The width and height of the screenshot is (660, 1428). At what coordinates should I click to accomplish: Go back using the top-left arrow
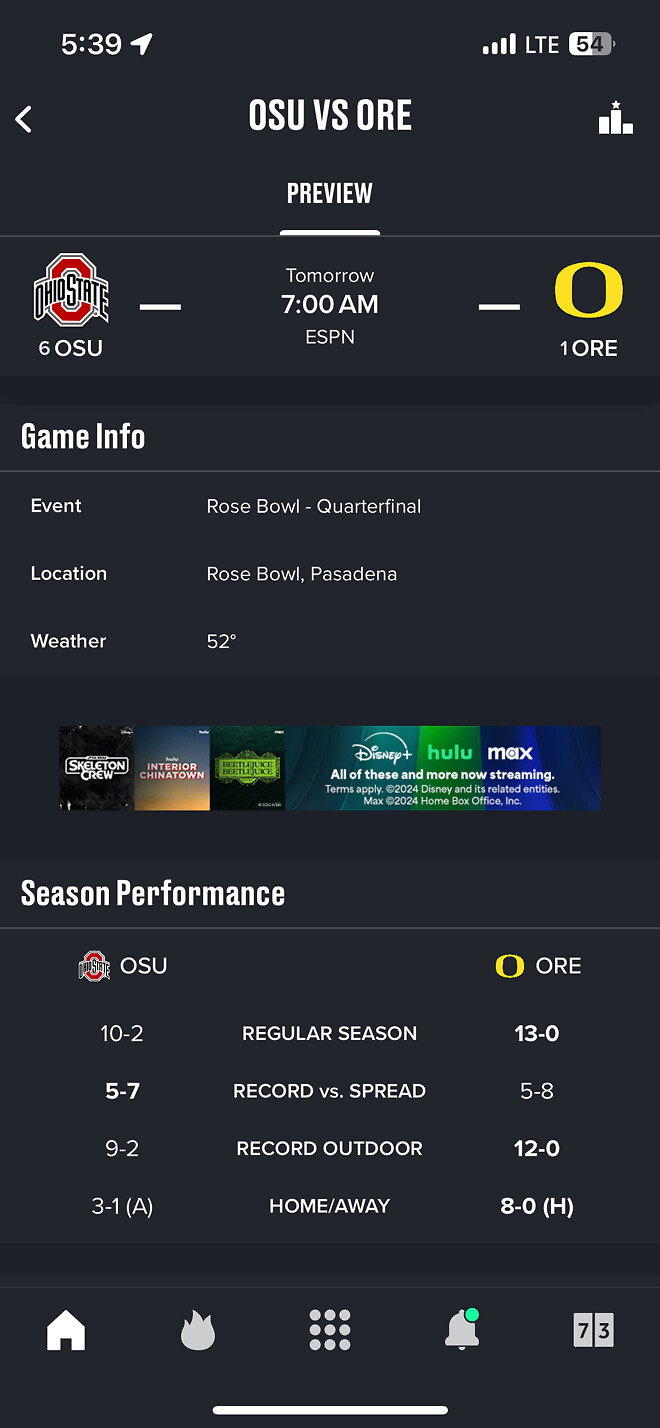[24, 119]
